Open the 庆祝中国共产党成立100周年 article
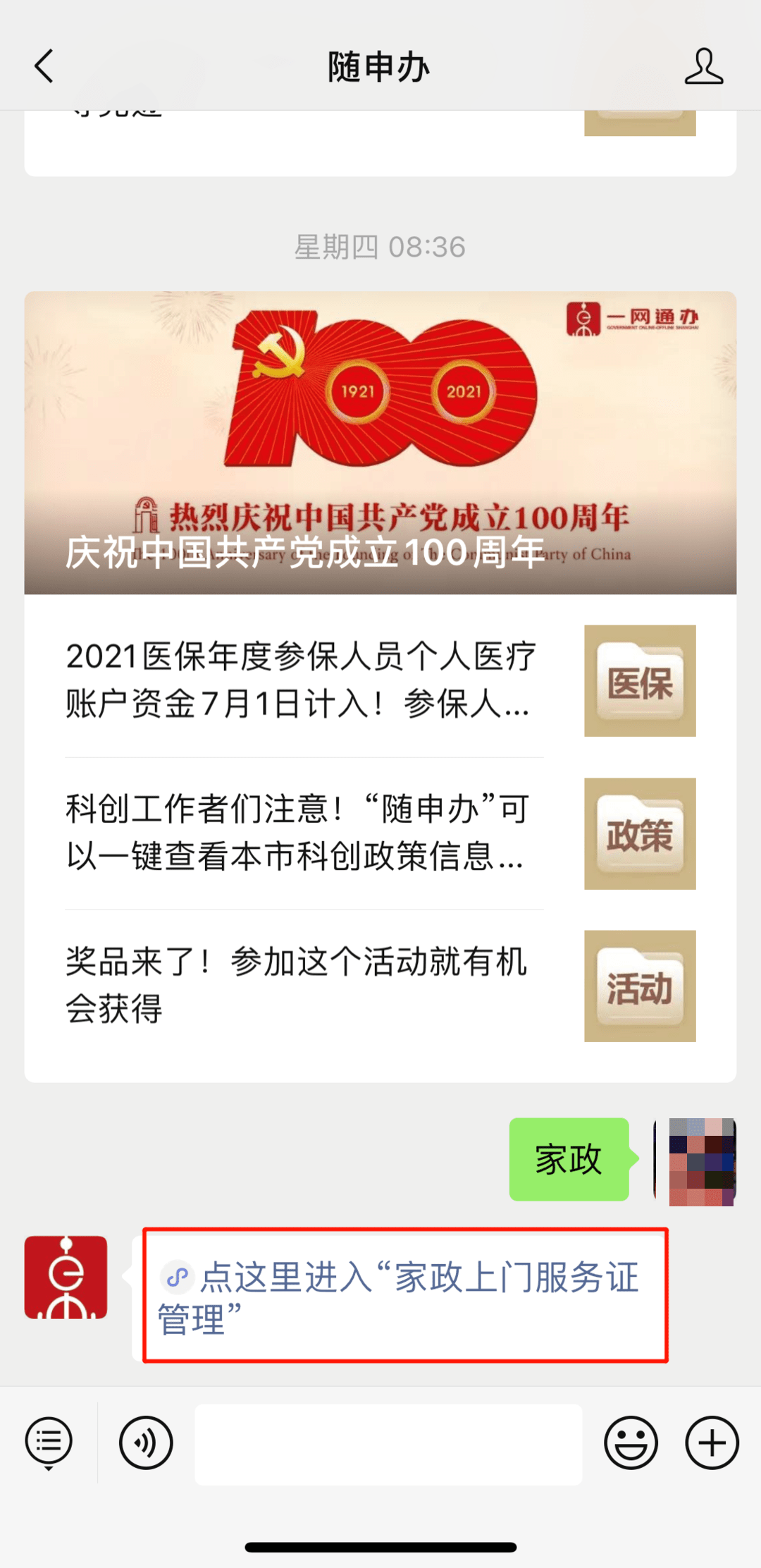 pyautogui.click(x=380, y=443)
